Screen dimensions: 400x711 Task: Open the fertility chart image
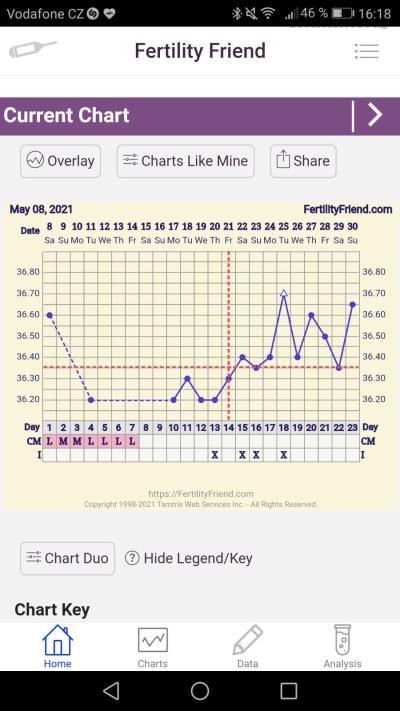point(200,356)
